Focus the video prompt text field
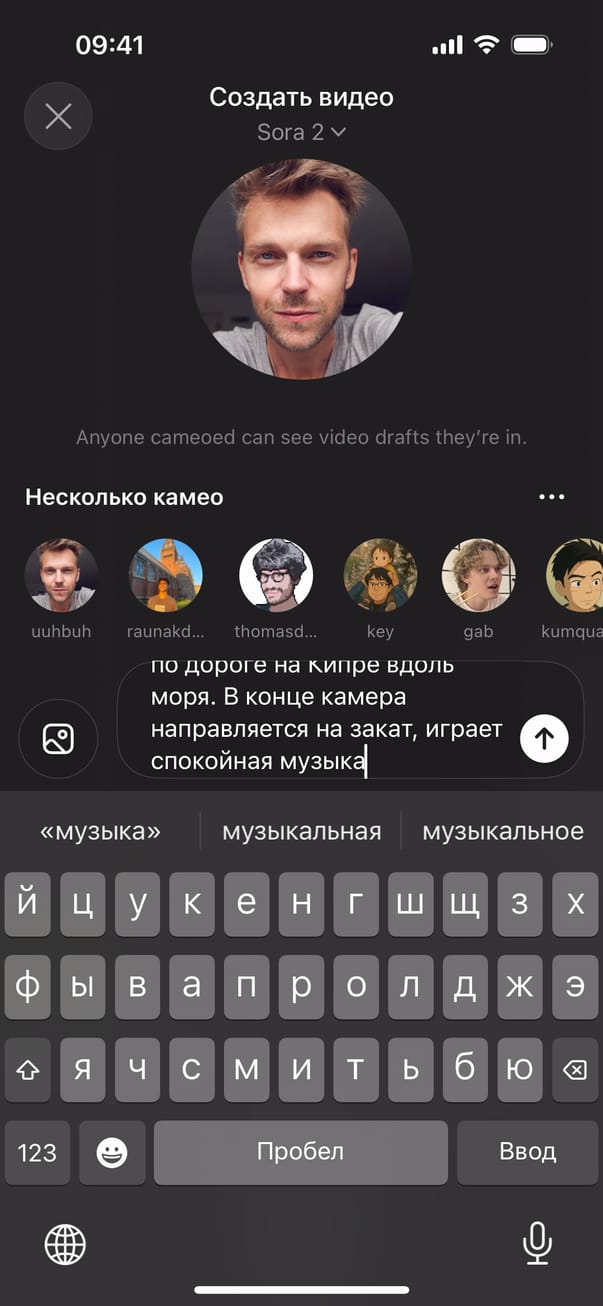Screen dimensions: 603x1306 pyautogui.click(x=330, y=718)
